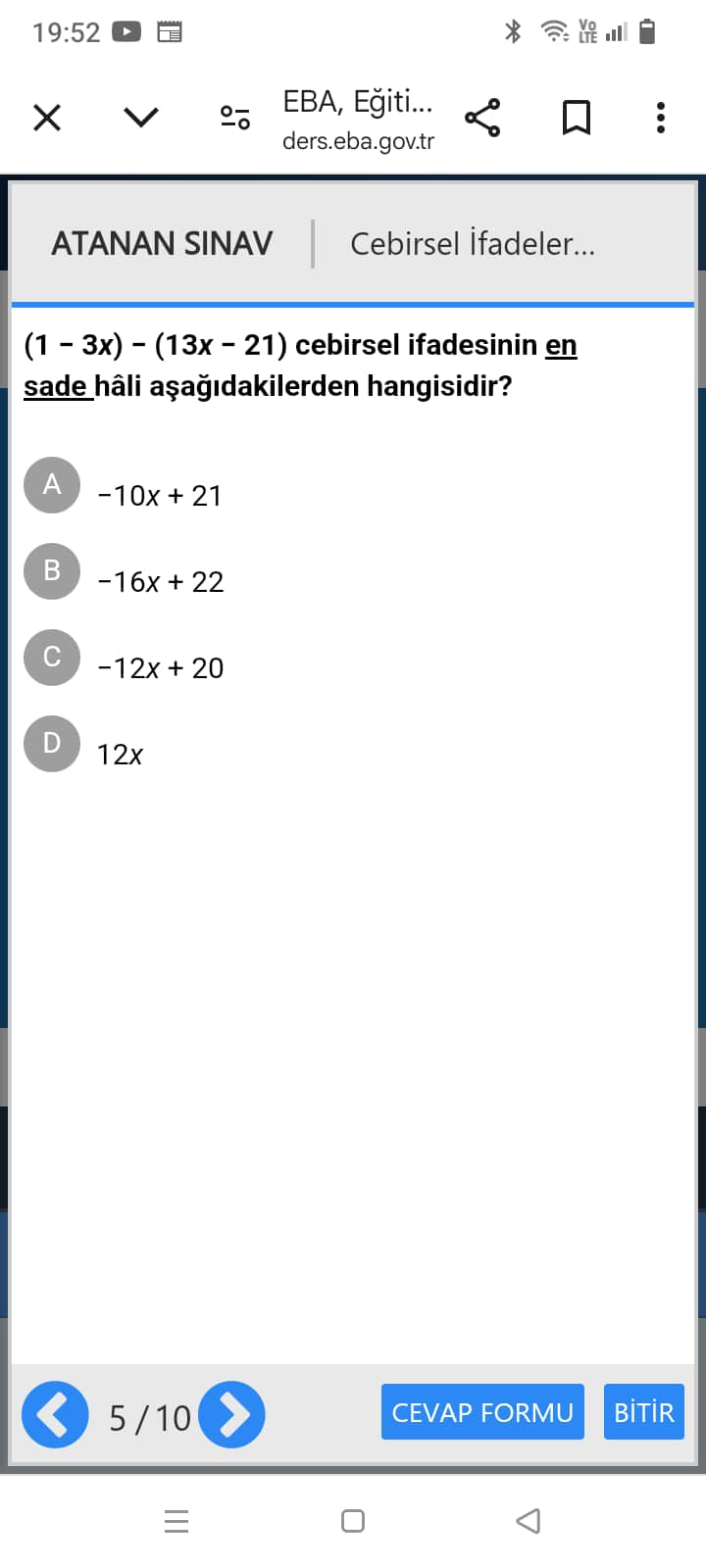Minimize the custom tab using the down chevron
Image resolution: width=706 pixels, height=1568 pixels.
[x=141, y=119]
